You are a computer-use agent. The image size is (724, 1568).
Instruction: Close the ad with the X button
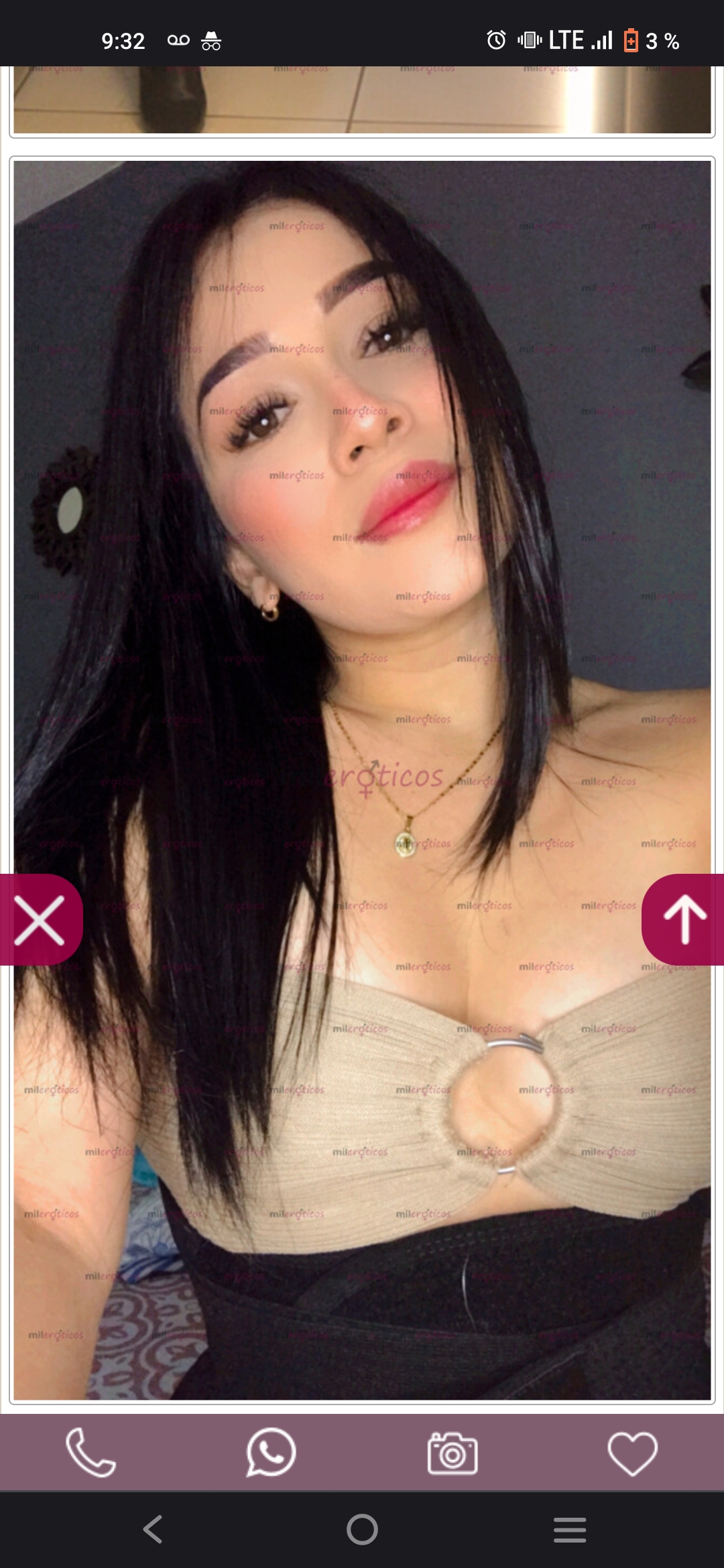[40, 920]
